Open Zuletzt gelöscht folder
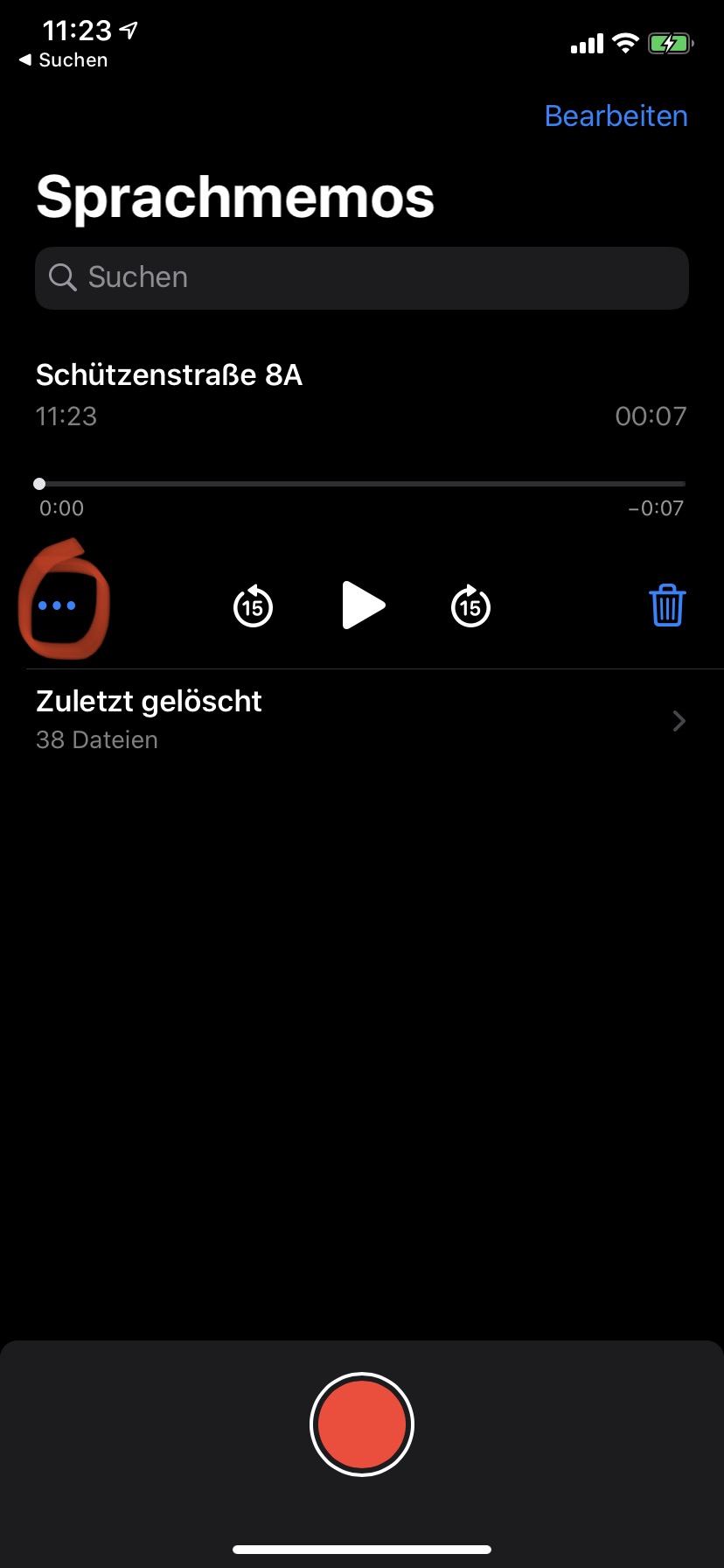This screenshot has width=724, height=1568. pyautogui.click(x=361, y=720)
